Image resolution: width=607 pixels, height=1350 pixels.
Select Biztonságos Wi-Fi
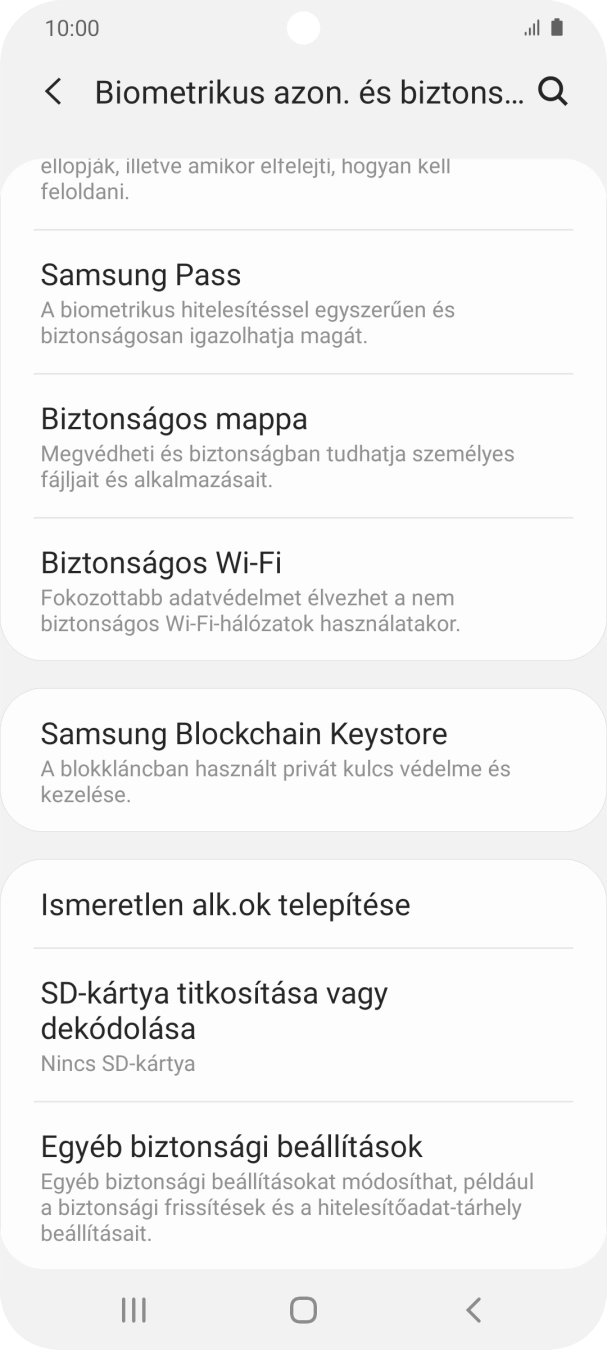pyautogui.click(x=303, y=591)
